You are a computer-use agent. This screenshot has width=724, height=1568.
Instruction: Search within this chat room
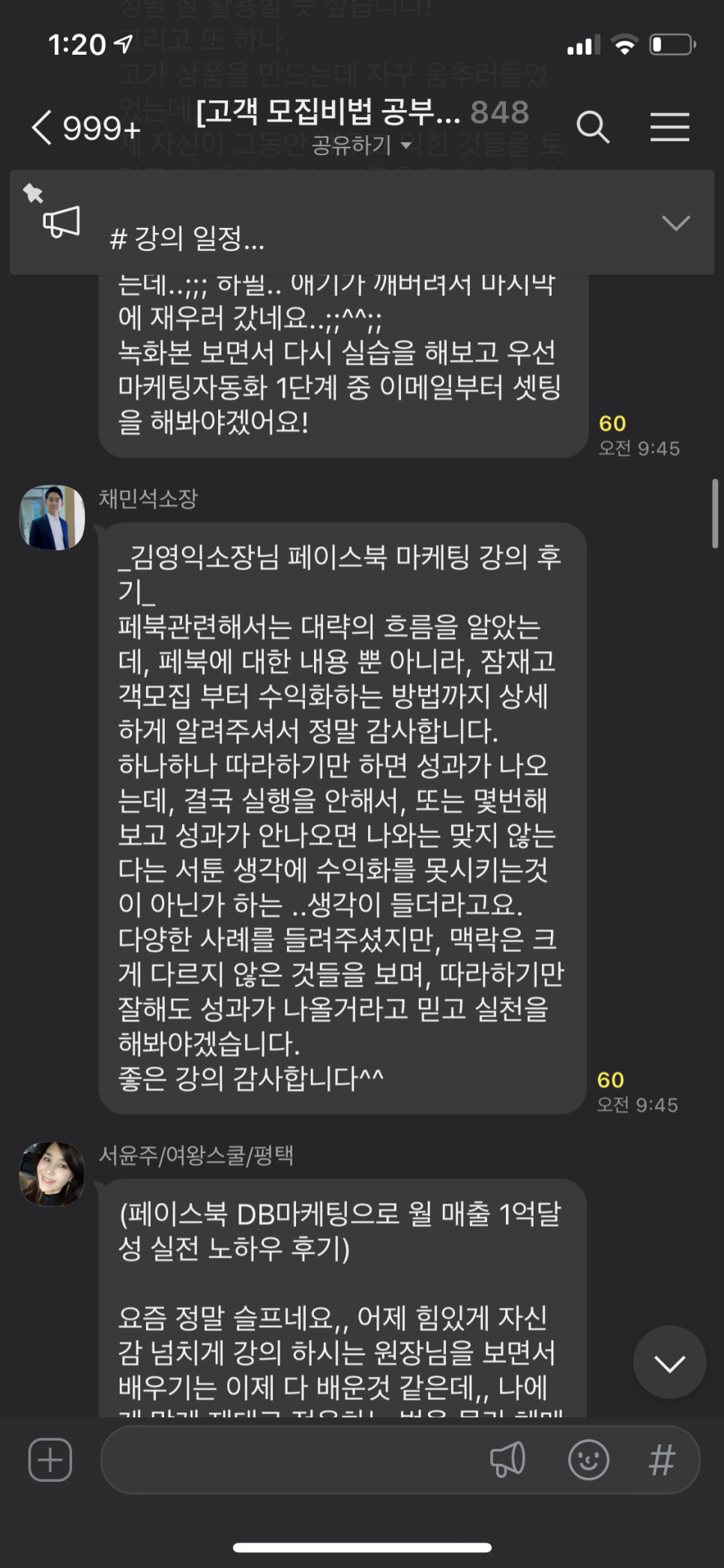tap(593, 127)
